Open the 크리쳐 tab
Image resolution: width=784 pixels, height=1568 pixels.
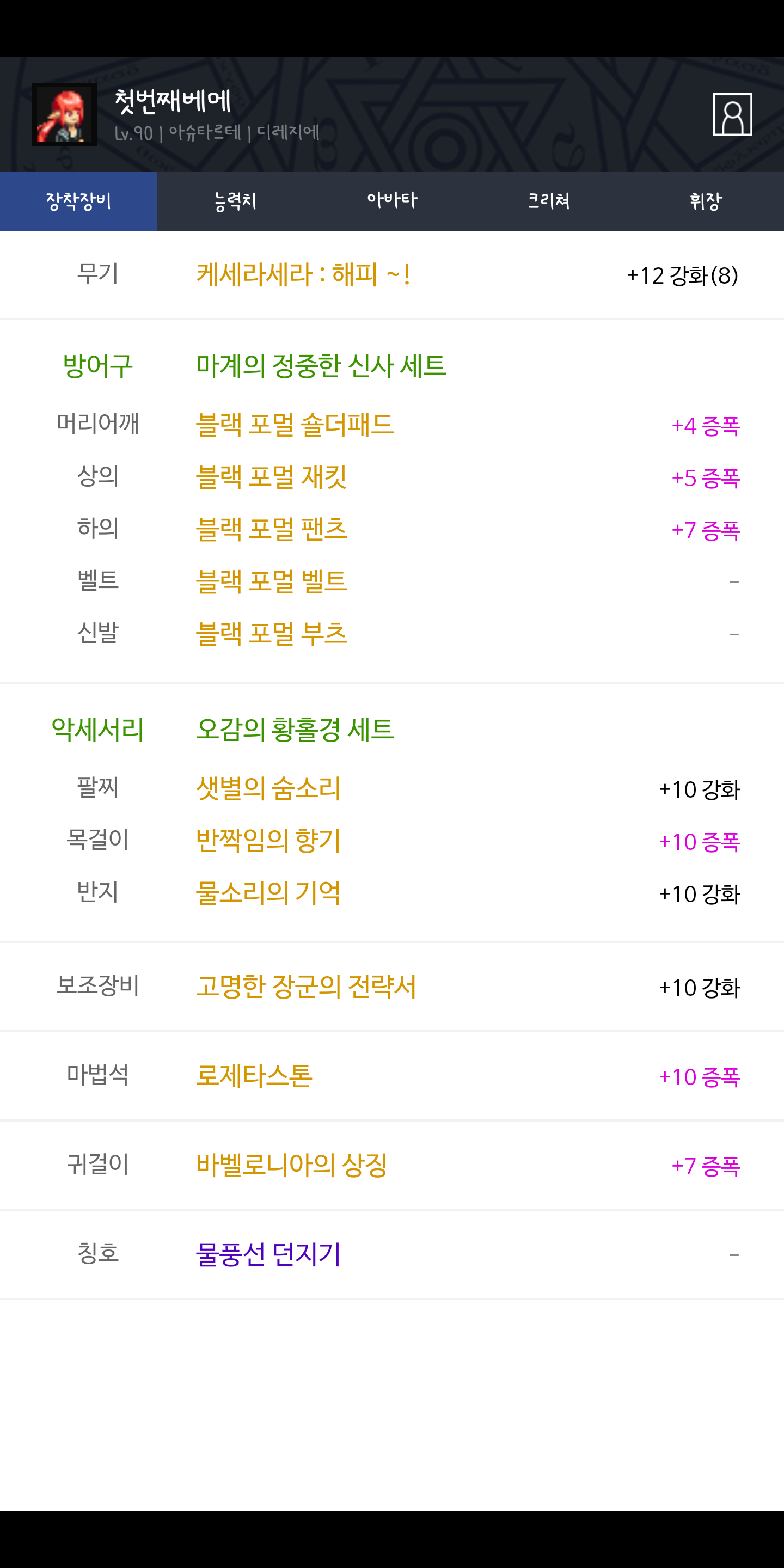coord(548,201)
